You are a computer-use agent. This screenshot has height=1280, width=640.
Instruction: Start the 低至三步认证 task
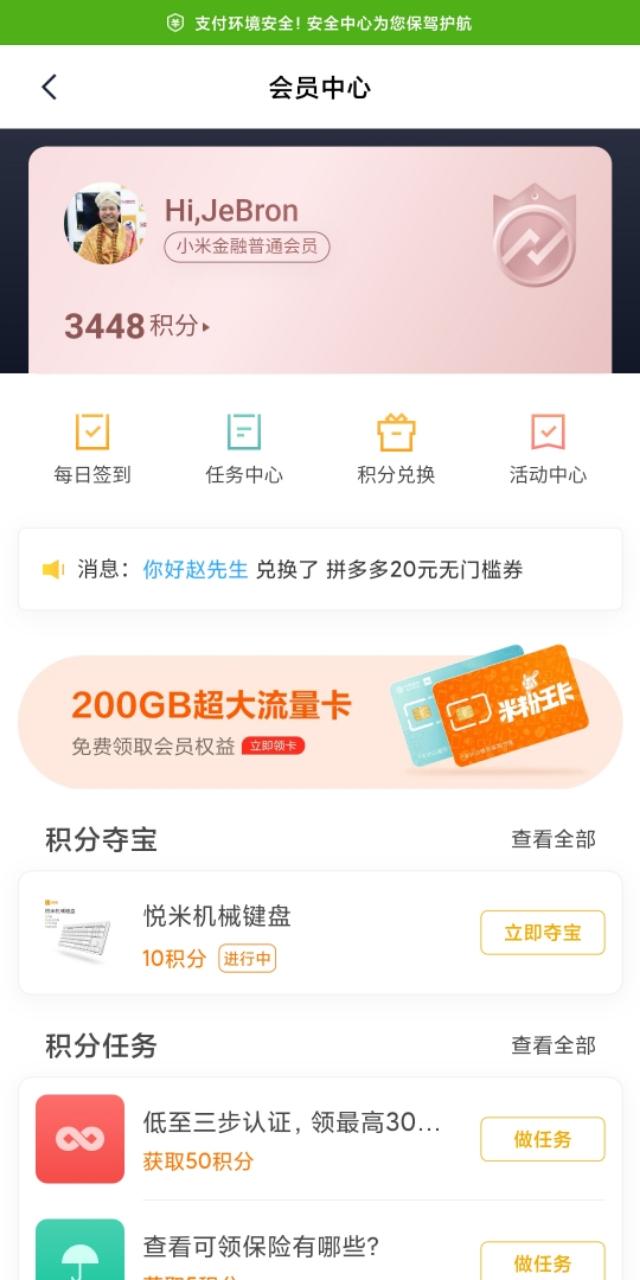tap(542, 1139)
